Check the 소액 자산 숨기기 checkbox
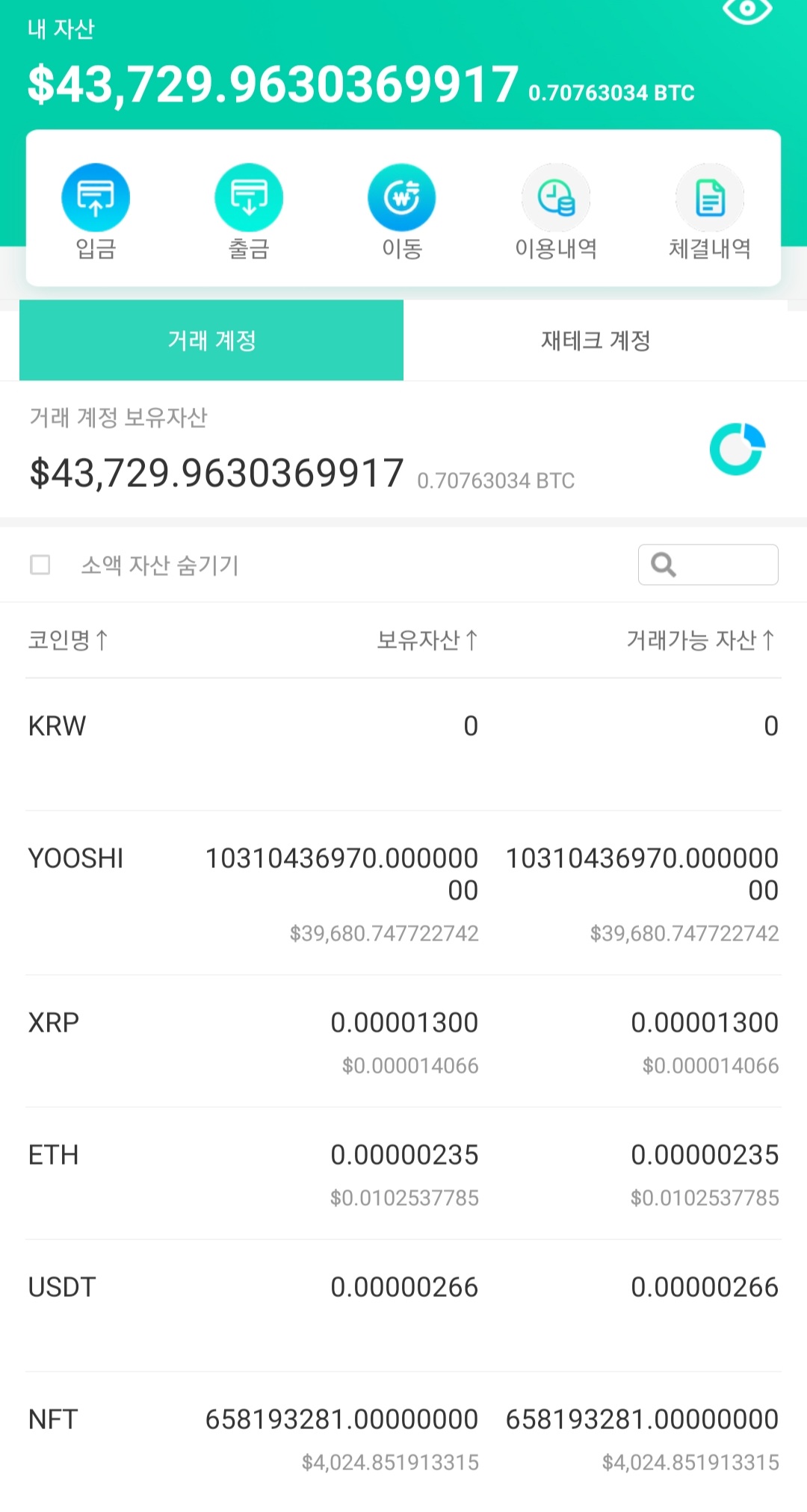 40,565
